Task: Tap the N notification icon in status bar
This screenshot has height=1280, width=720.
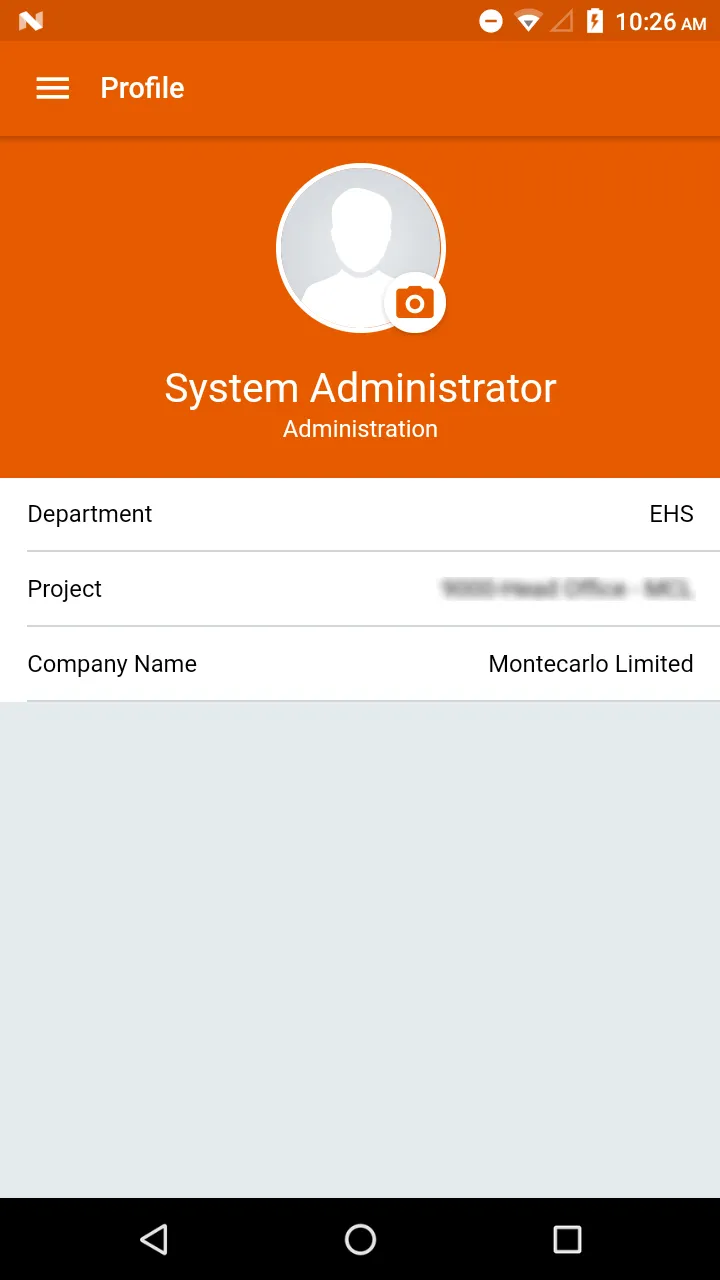Action: [29, 20]
